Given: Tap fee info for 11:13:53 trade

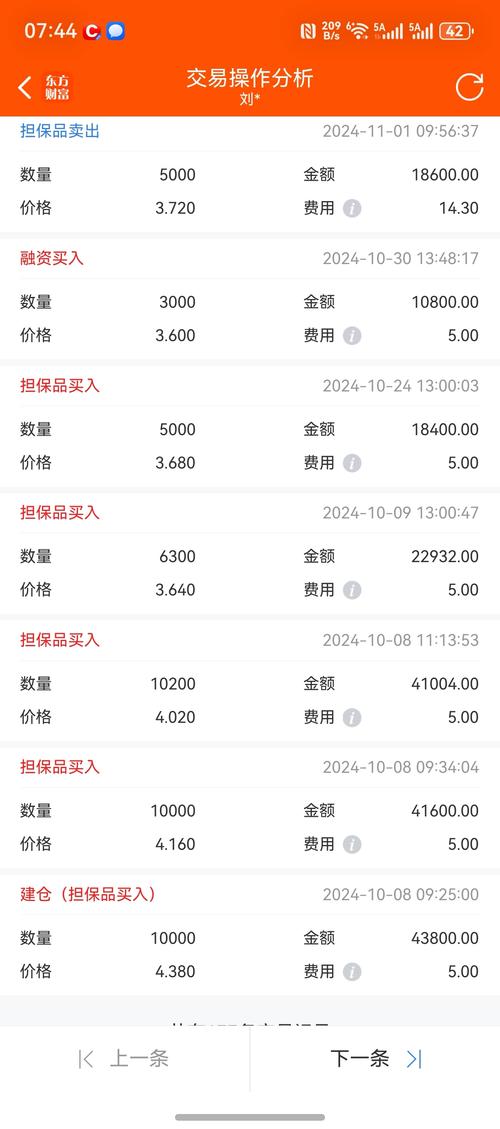Looking at the screenshot, I should point(352,718).
